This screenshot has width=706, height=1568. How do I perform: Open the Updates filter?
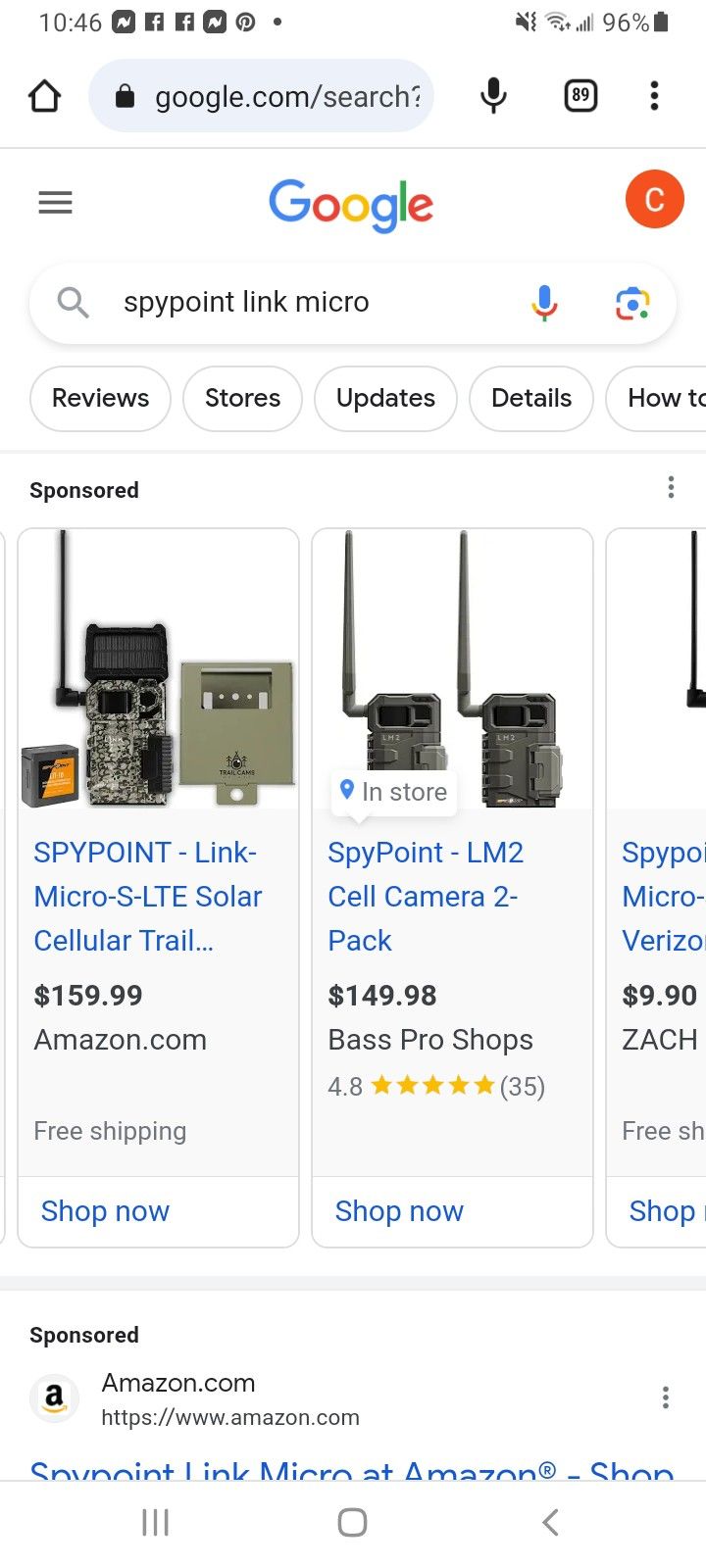385,398
